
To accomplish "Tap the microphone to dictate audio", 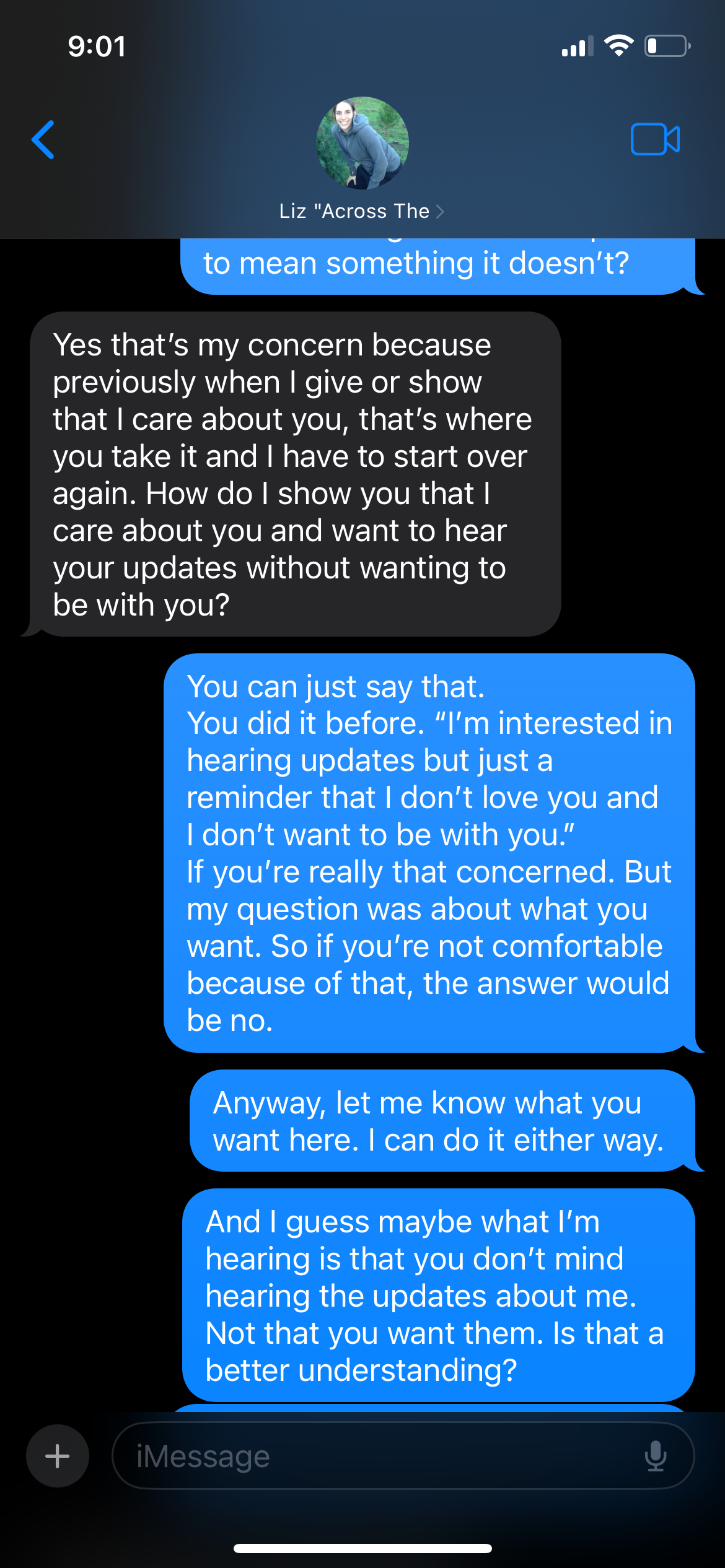I will click(655, 1456).
